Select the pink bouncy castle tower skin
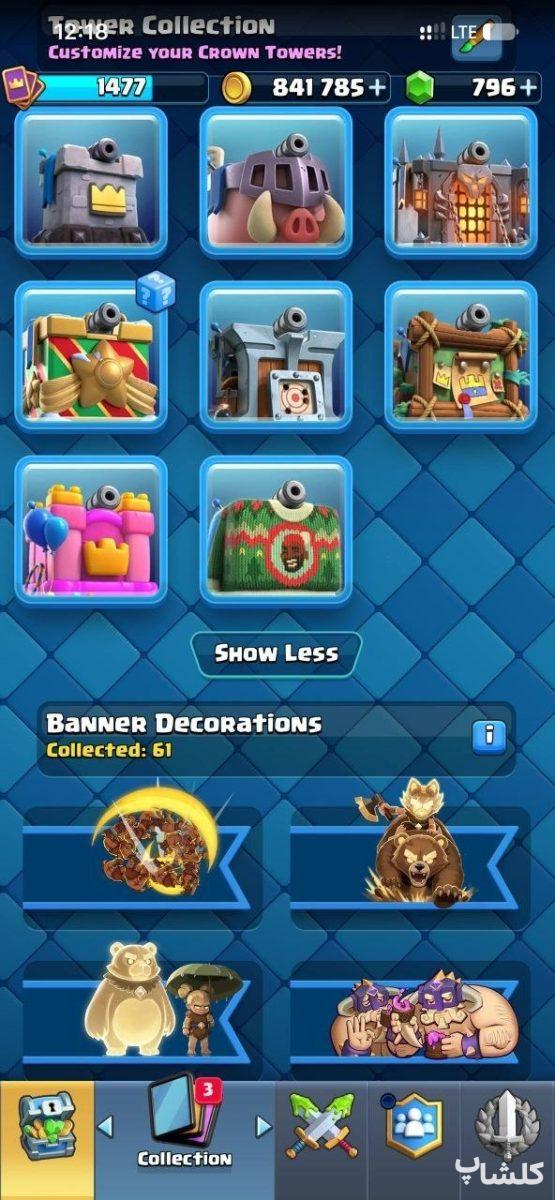Image resolution: width=555 pixels, height=1200 pixels. click(91, 531)
